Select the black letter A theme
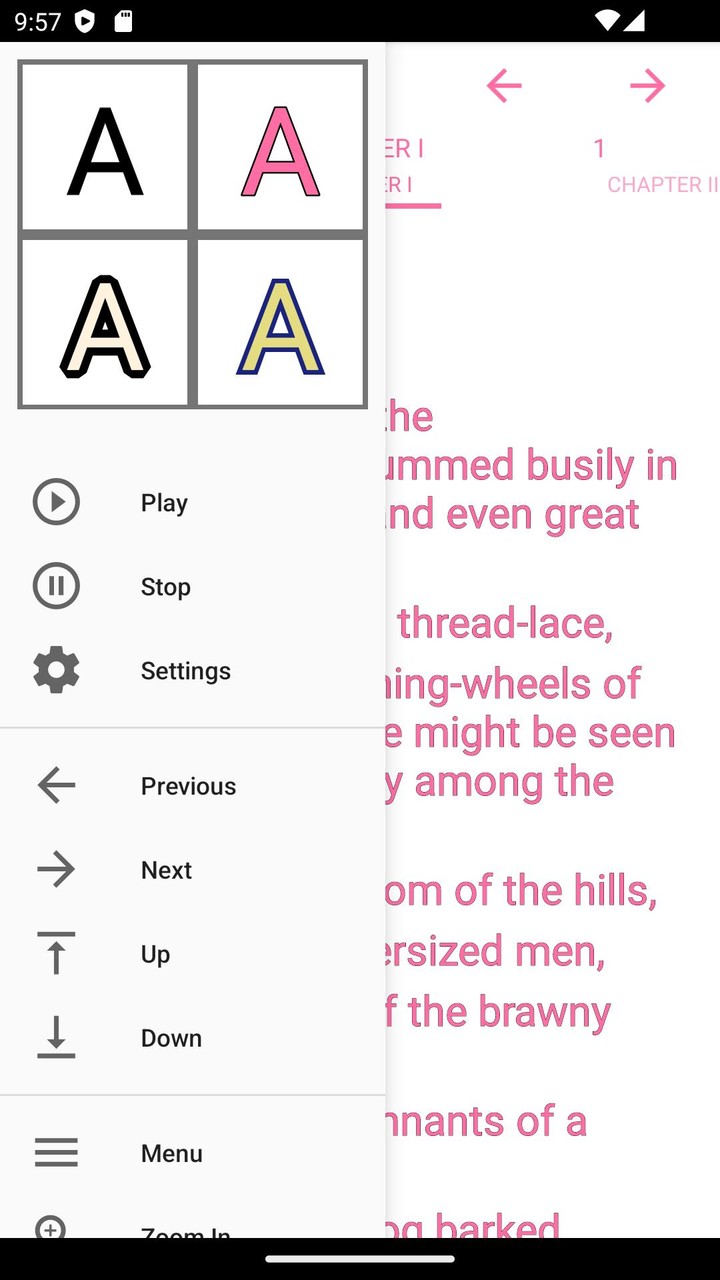Screen dimensions: 720x1280 pyautogui.click(x=105, y=148)
